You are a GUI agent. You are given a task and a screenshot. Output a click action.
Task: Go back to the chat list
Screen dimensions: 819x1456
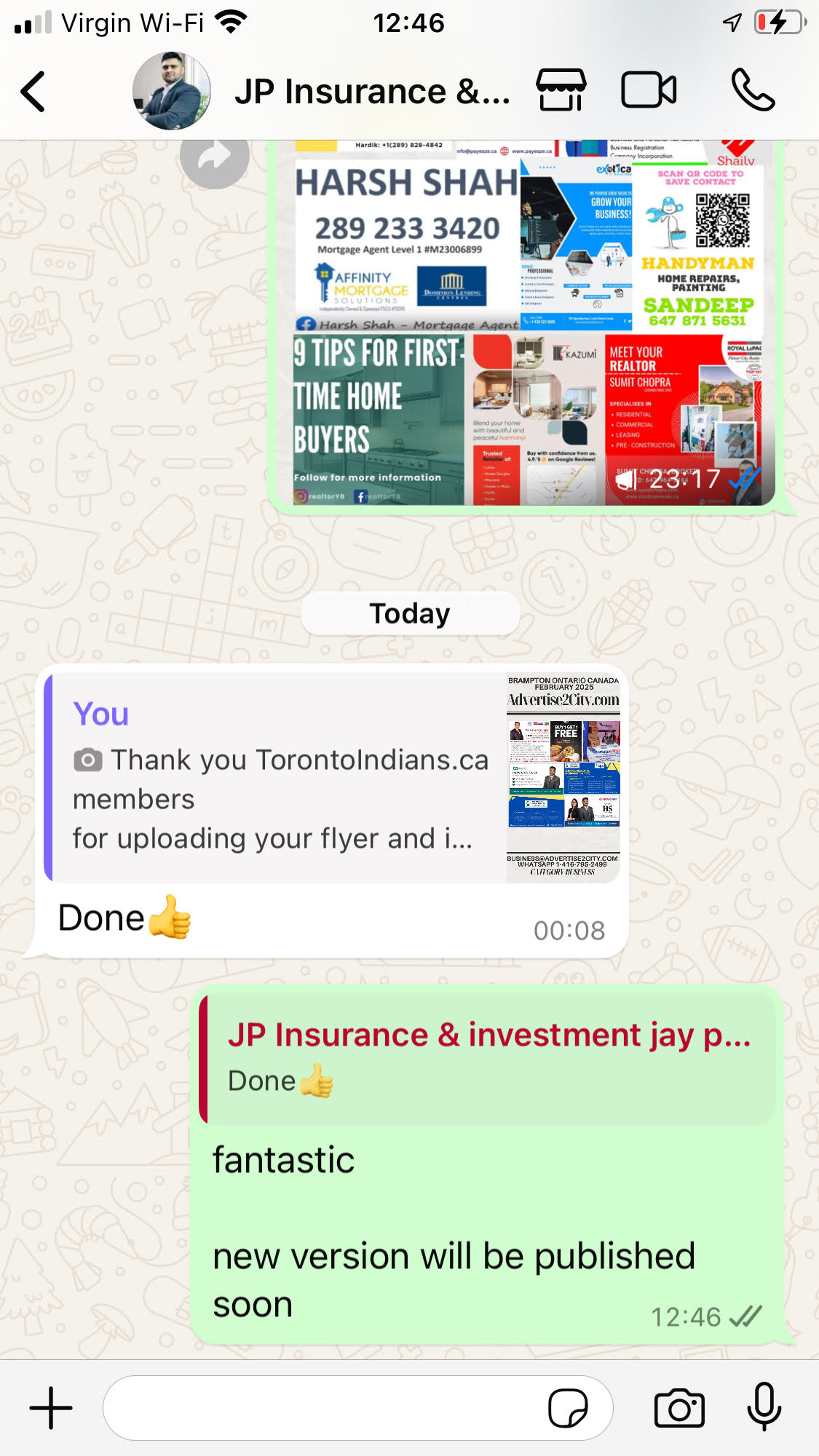tap(33, 92)
